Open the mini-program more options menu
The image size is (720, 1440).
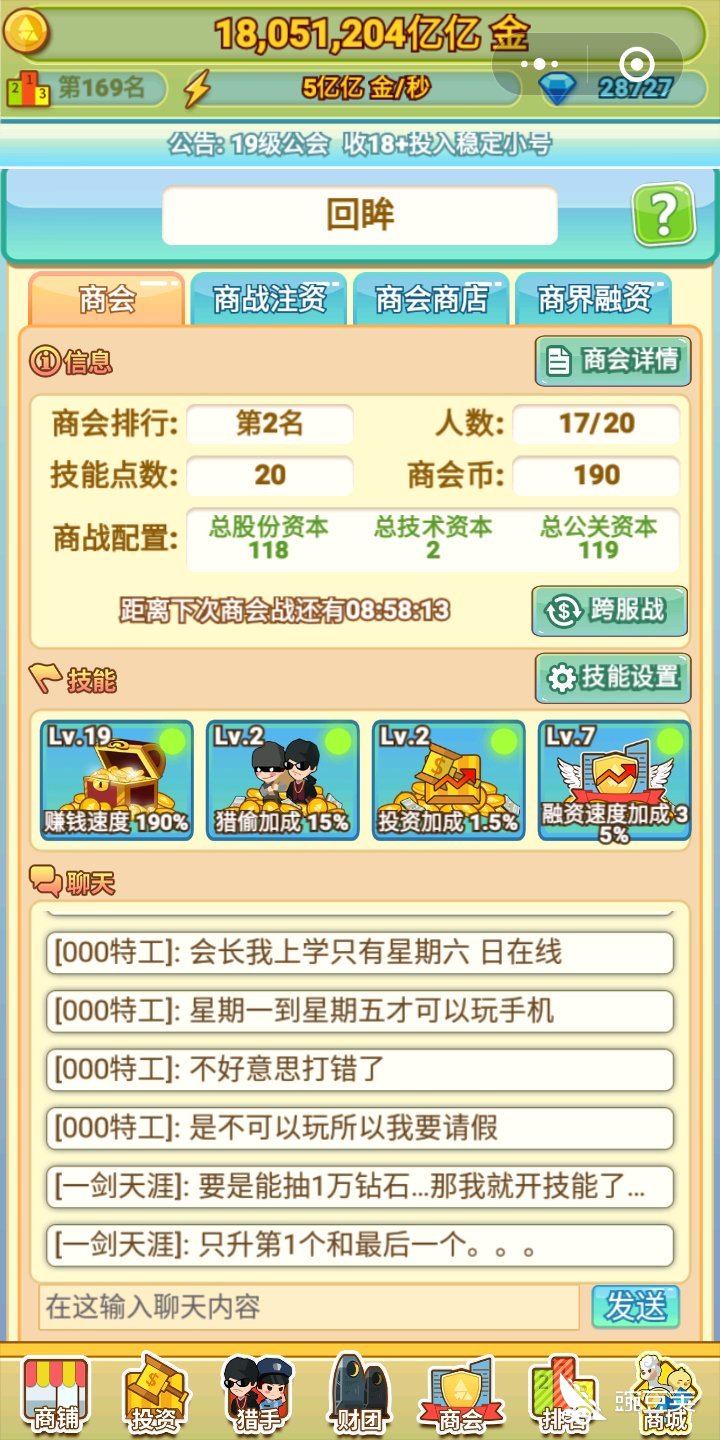click(541, 65)
